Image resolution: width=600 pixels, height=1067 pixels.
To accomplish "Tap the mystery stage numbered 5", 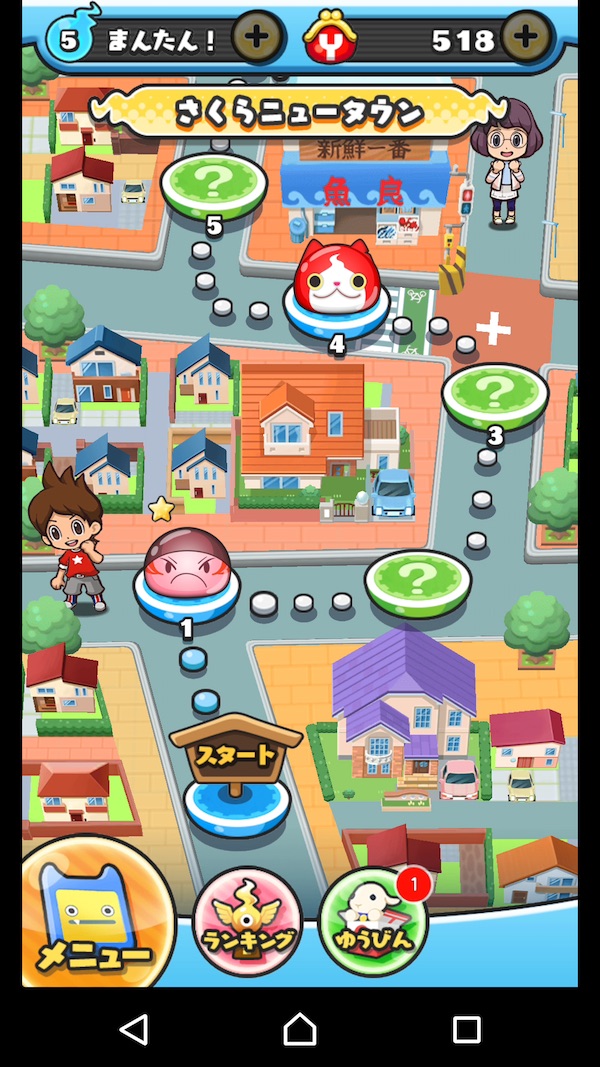I will [x=213, y=185].
